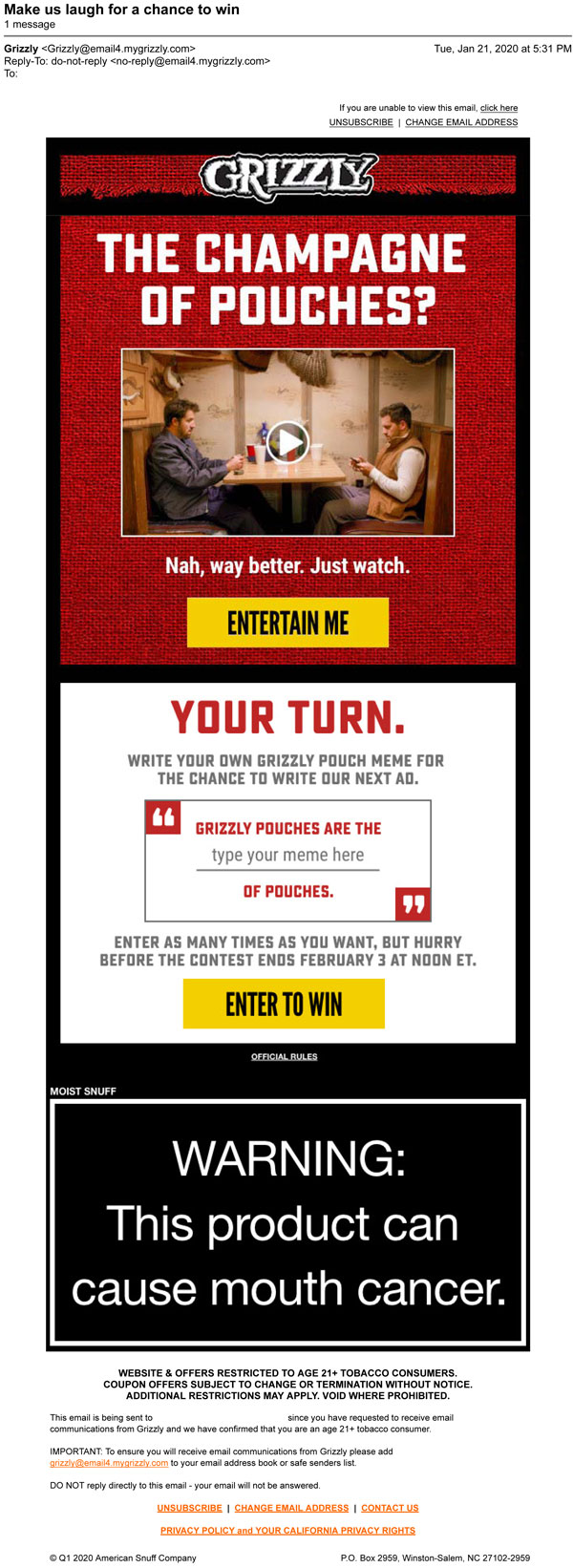This screenshot has width=573, height=1568.
Task: Open the OFFICIAL RULES link
Action: (284, 1056)
